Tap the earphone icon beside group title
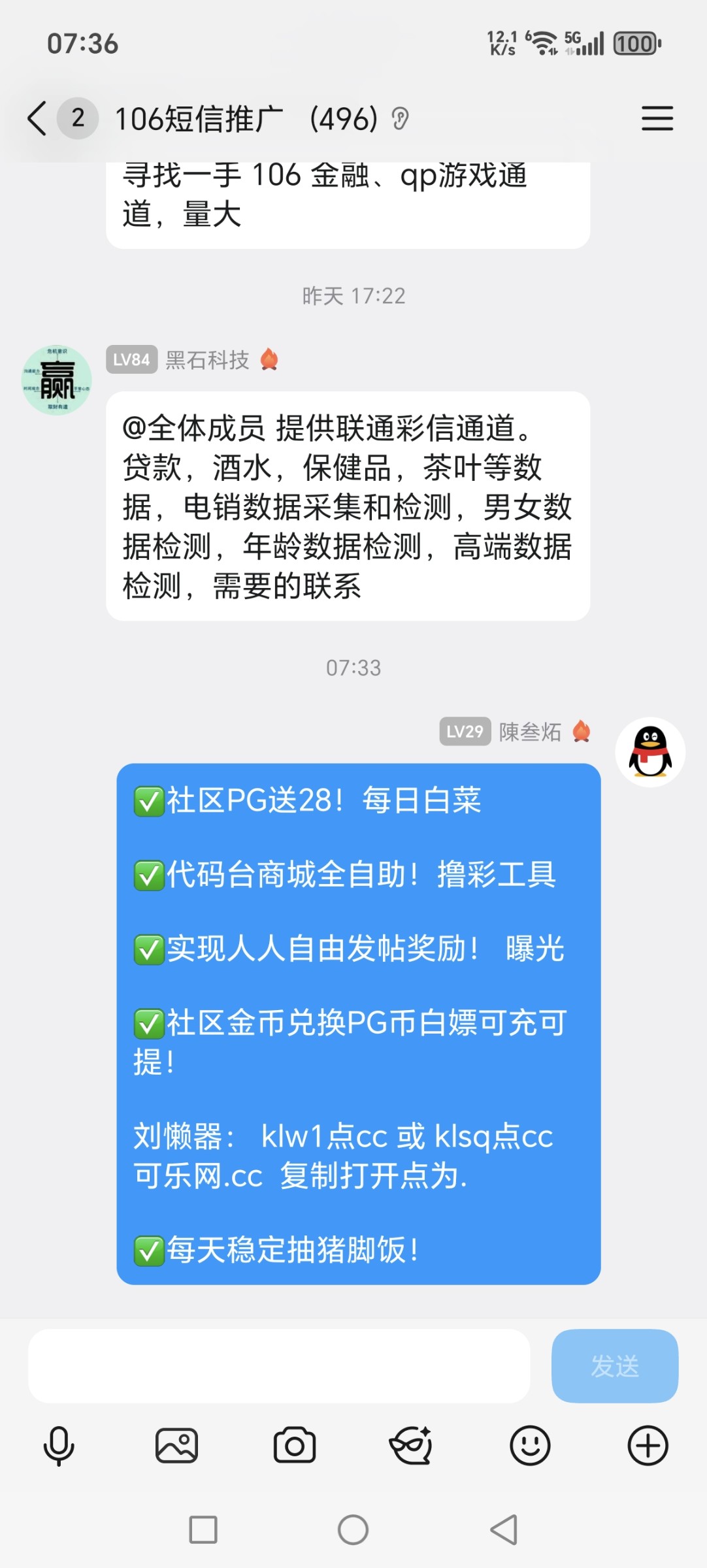Viewport: 707px width, 1568px height. pyautogui.click(x=400, y=118)
